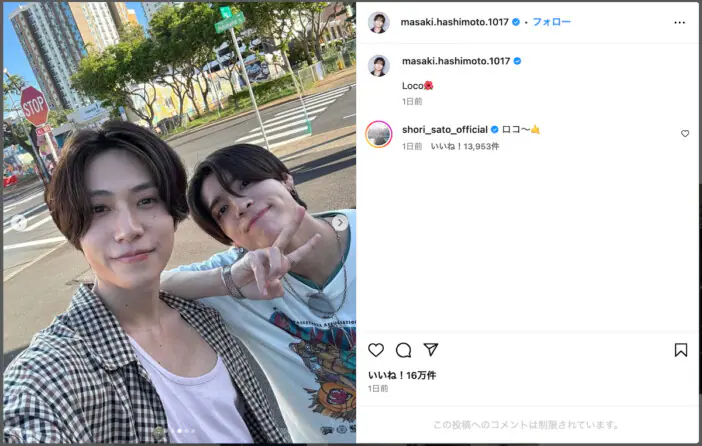The width and height of the screenshot is (702, 446).
Task: Open the post's three-dot options menu
Action: [x=679, y=22]
